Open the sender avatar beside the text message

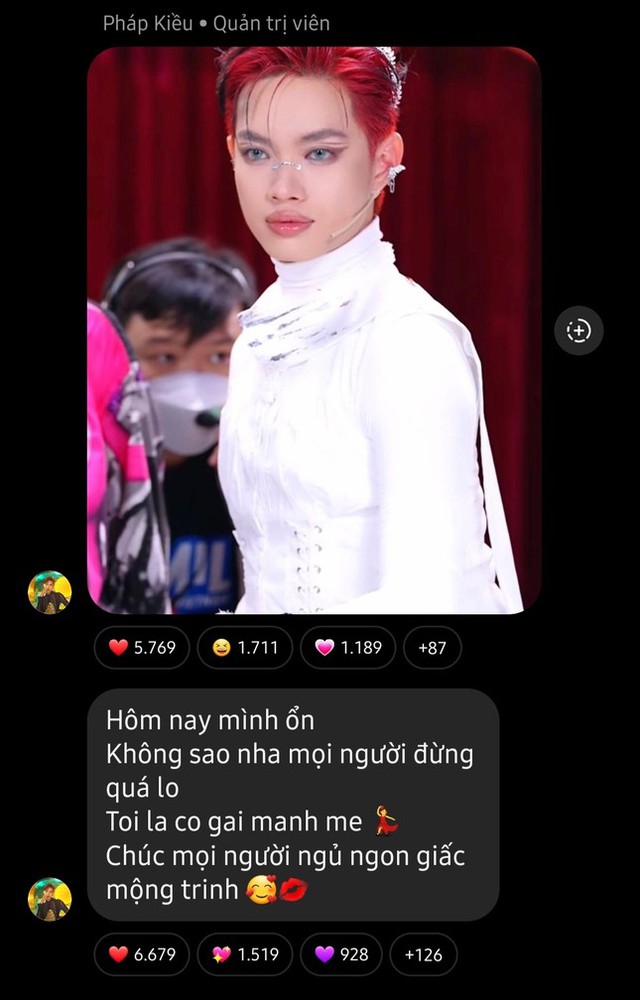(x=49, y=899)
